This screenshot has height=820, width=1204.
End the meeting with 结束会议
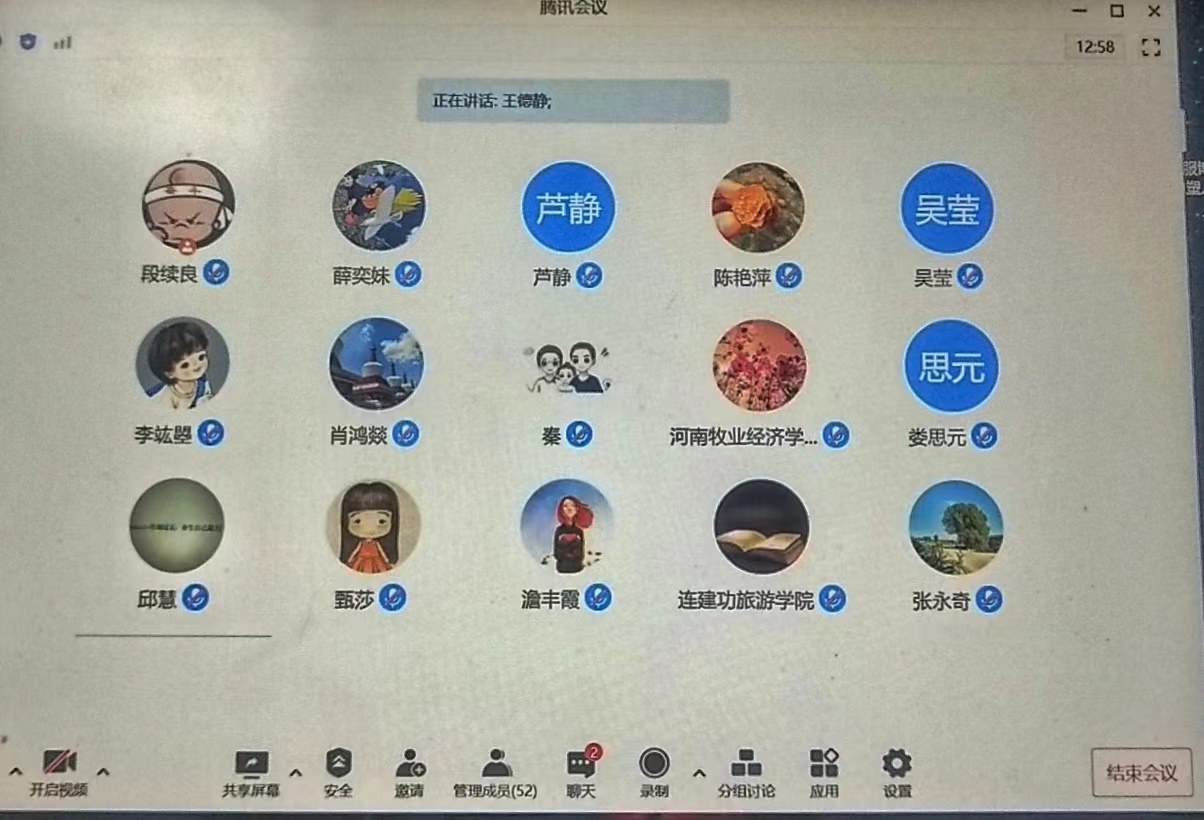click(x=1142, y=772)
